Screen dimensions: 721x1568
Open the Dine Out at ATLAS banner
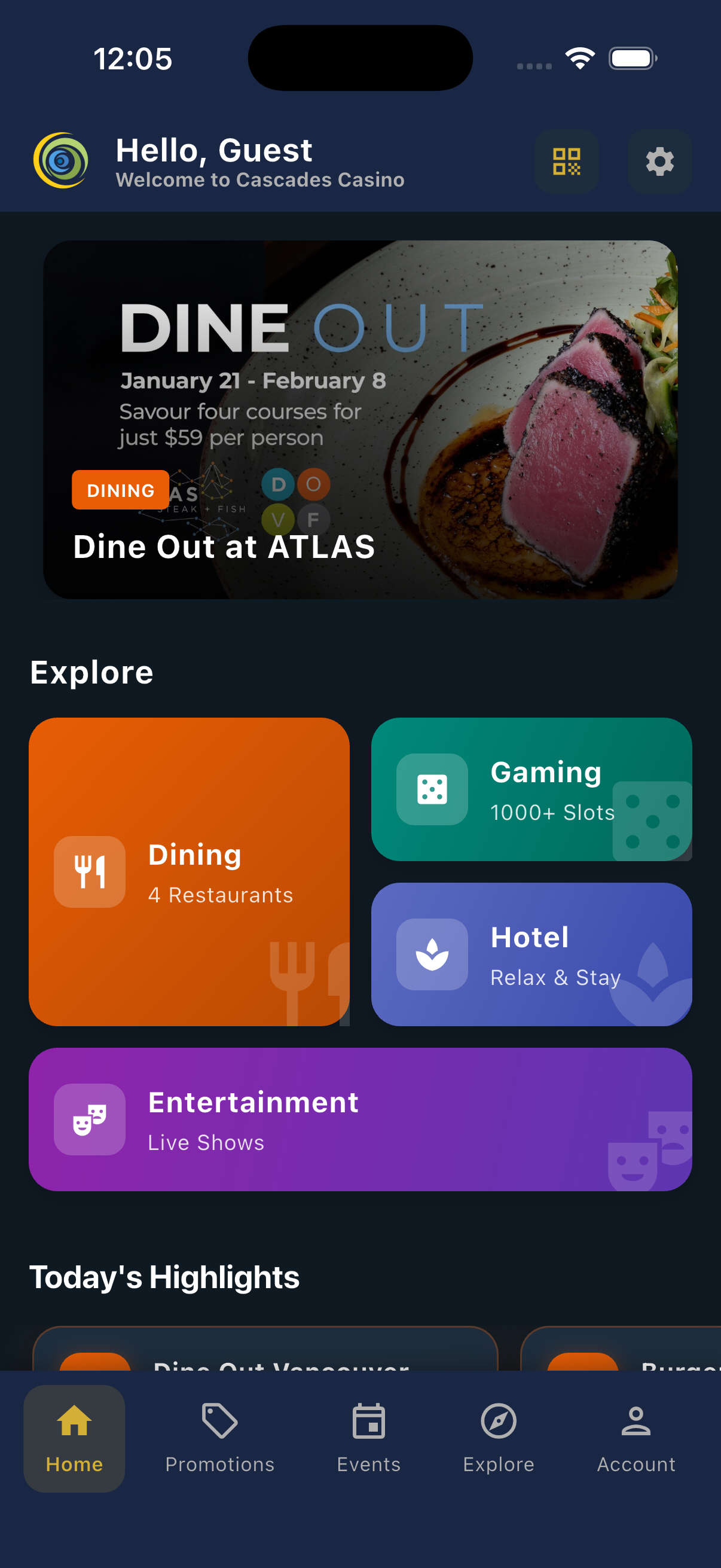pyautogui.click(x=360, y=420)
